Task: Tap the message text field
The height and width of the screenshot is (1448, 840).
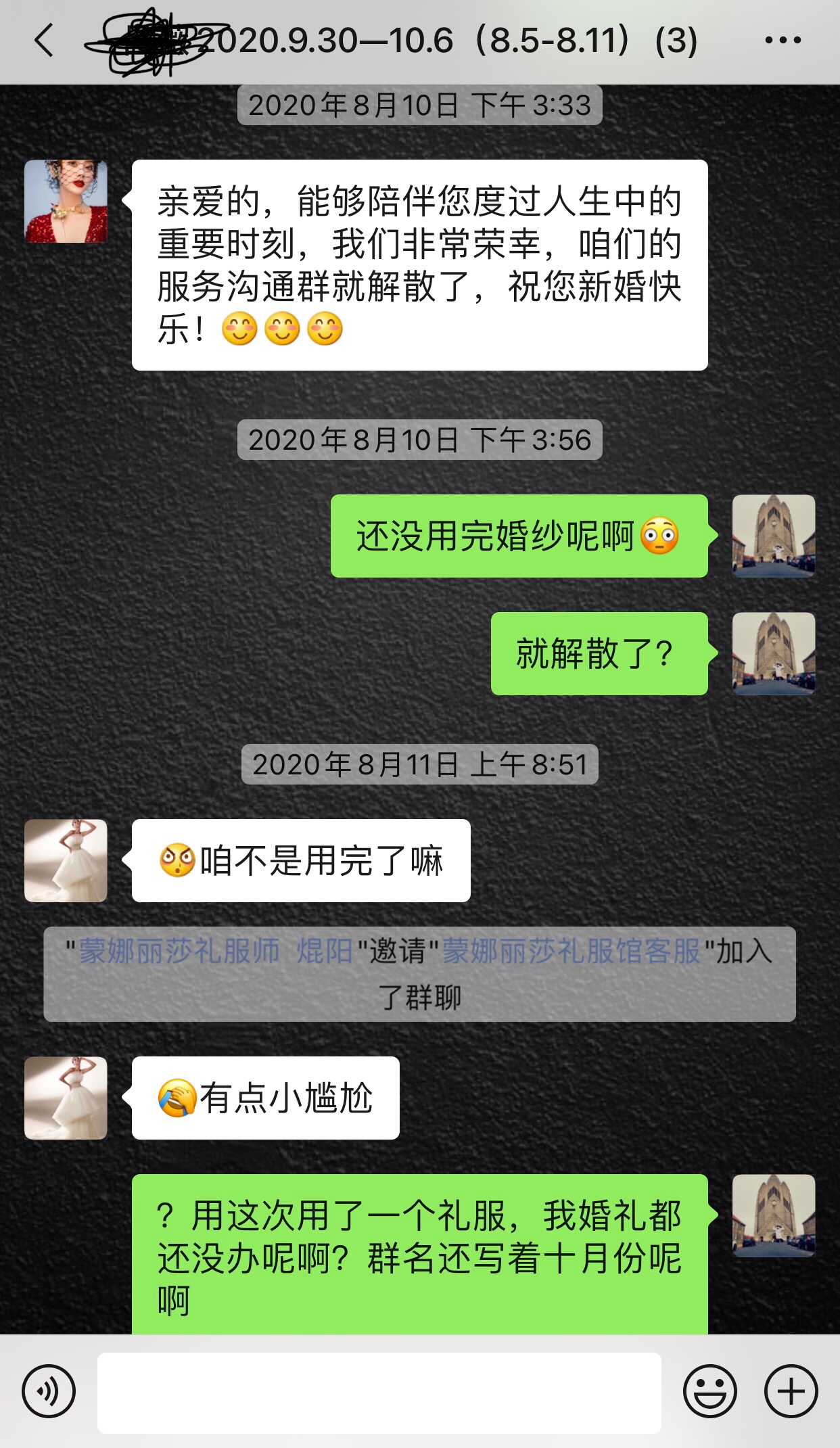Action: [x=379, y=1392]
